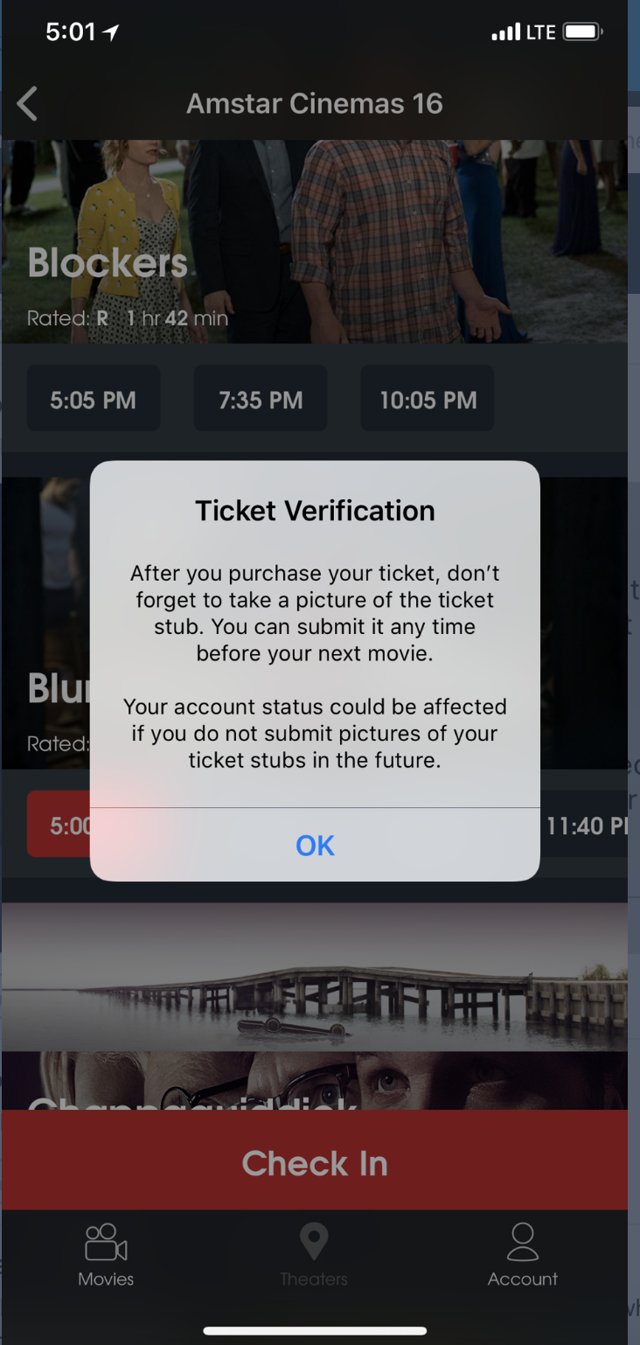Pick the 10:05 PM Blockers showtime
The width and height of the screenshot is (640, 1345).
point(428,399)
